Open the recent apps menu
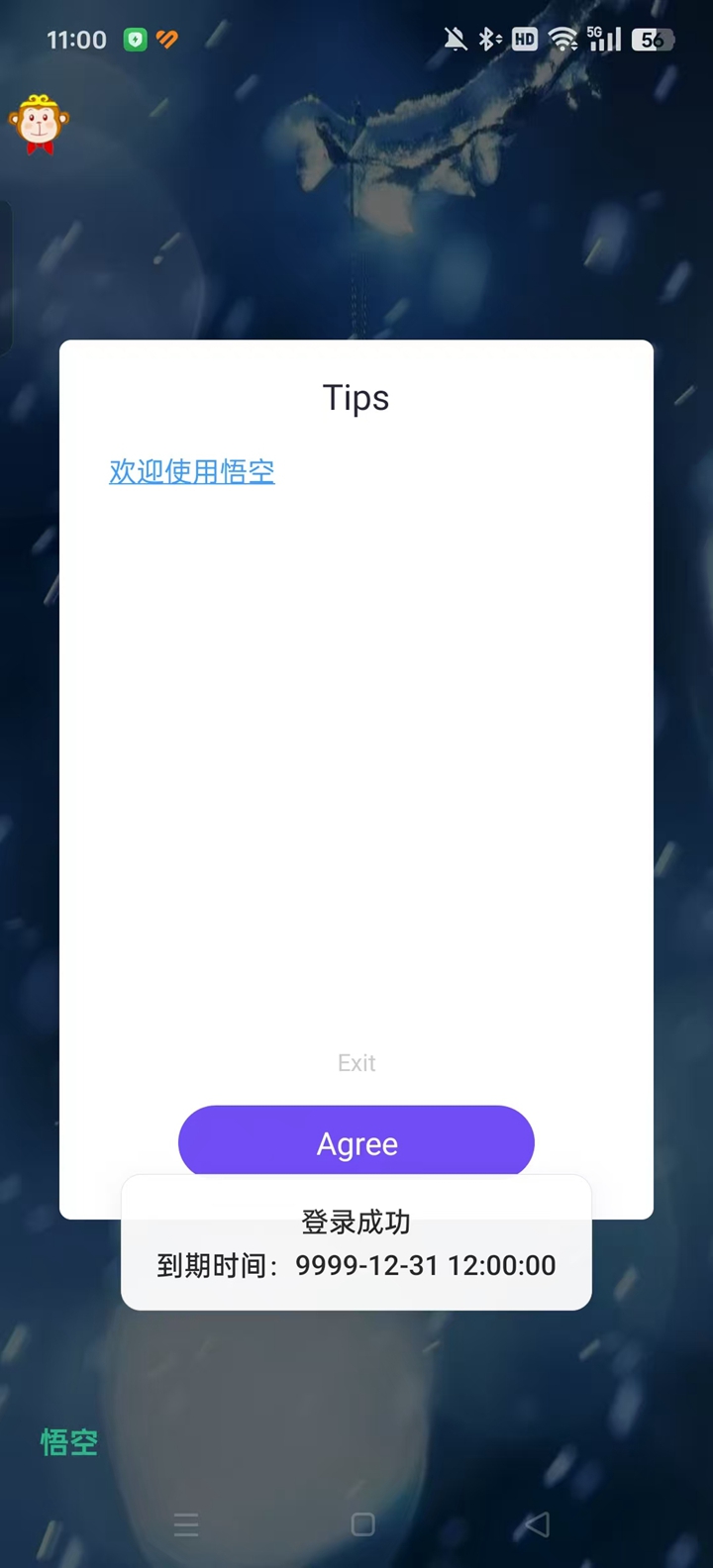The height and width of the screenshot is (1568, 713). coord(186,1524)
